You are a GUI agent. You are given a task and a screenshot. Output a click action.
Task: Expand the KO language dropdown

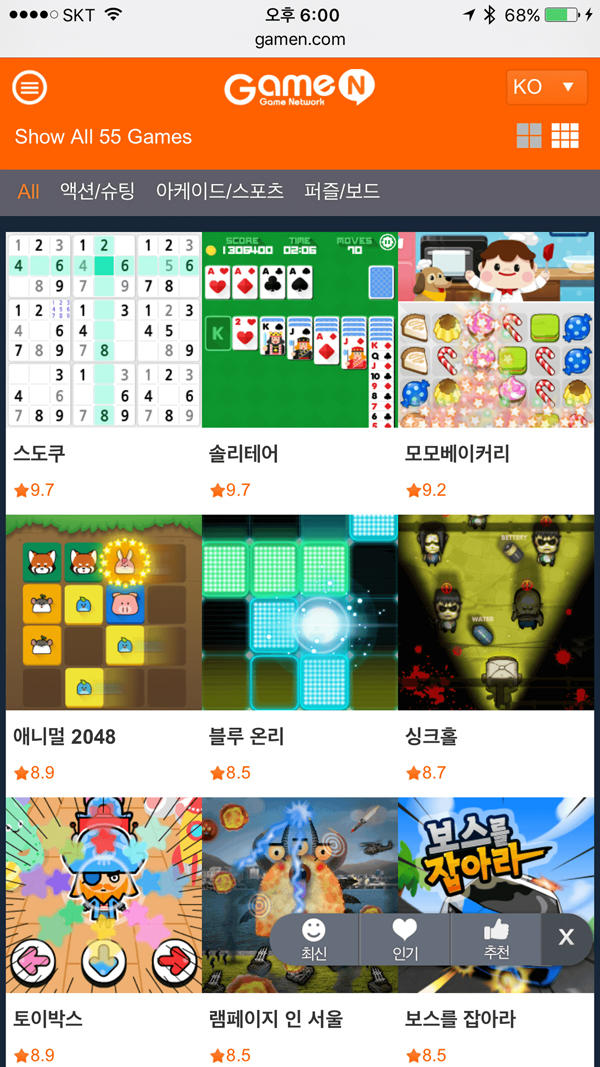tap(546, 87)
